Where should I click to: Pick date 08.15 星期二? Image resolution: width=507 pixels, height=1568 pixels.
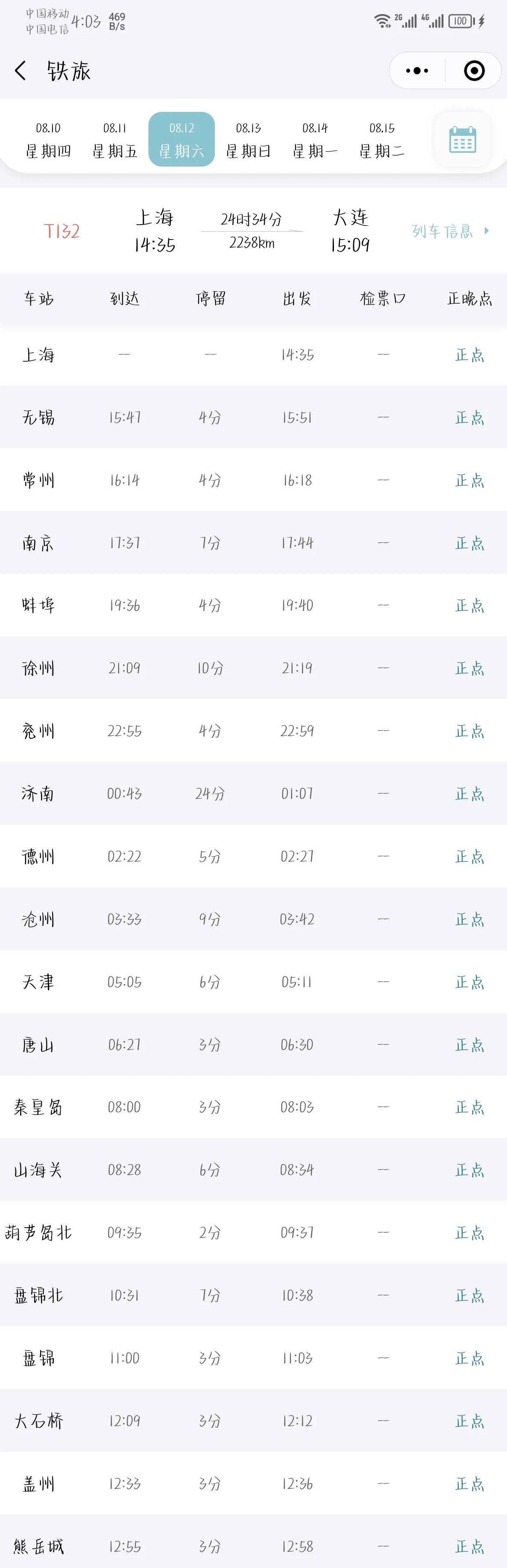[381, 139]
